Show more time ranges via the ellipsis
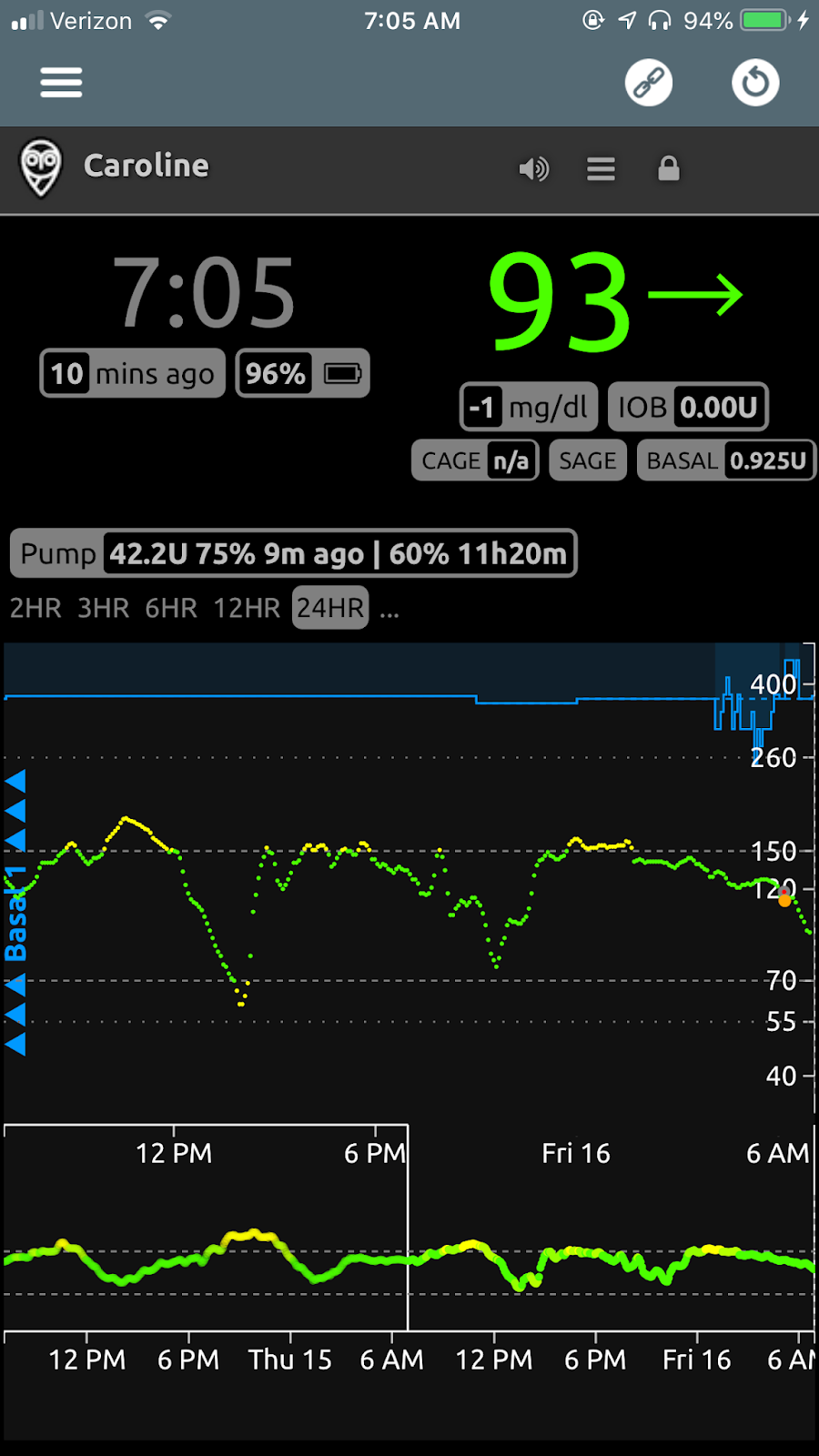The width and height of the screenshot is (819, 1456). click(x=389, y=610)
